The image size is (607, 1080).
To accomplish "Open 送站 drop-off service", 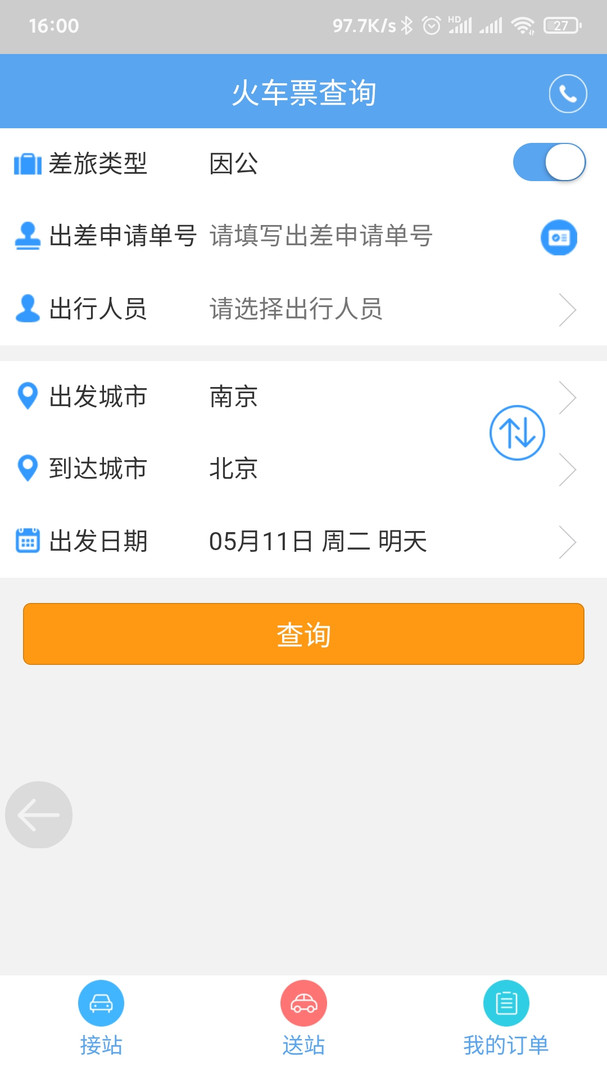I will (x=303, y=1018).
